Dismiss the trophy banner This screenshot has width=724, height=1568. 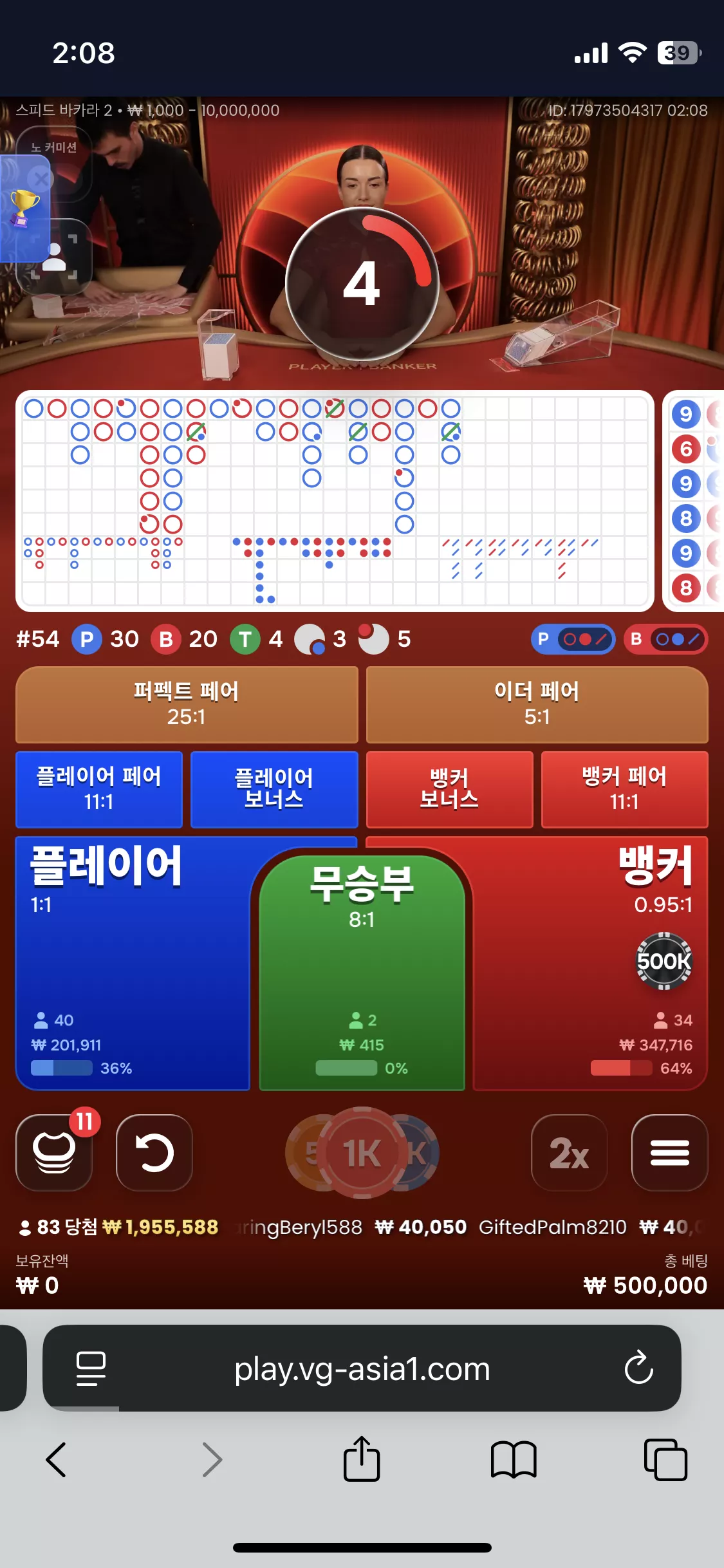[41, 178]
